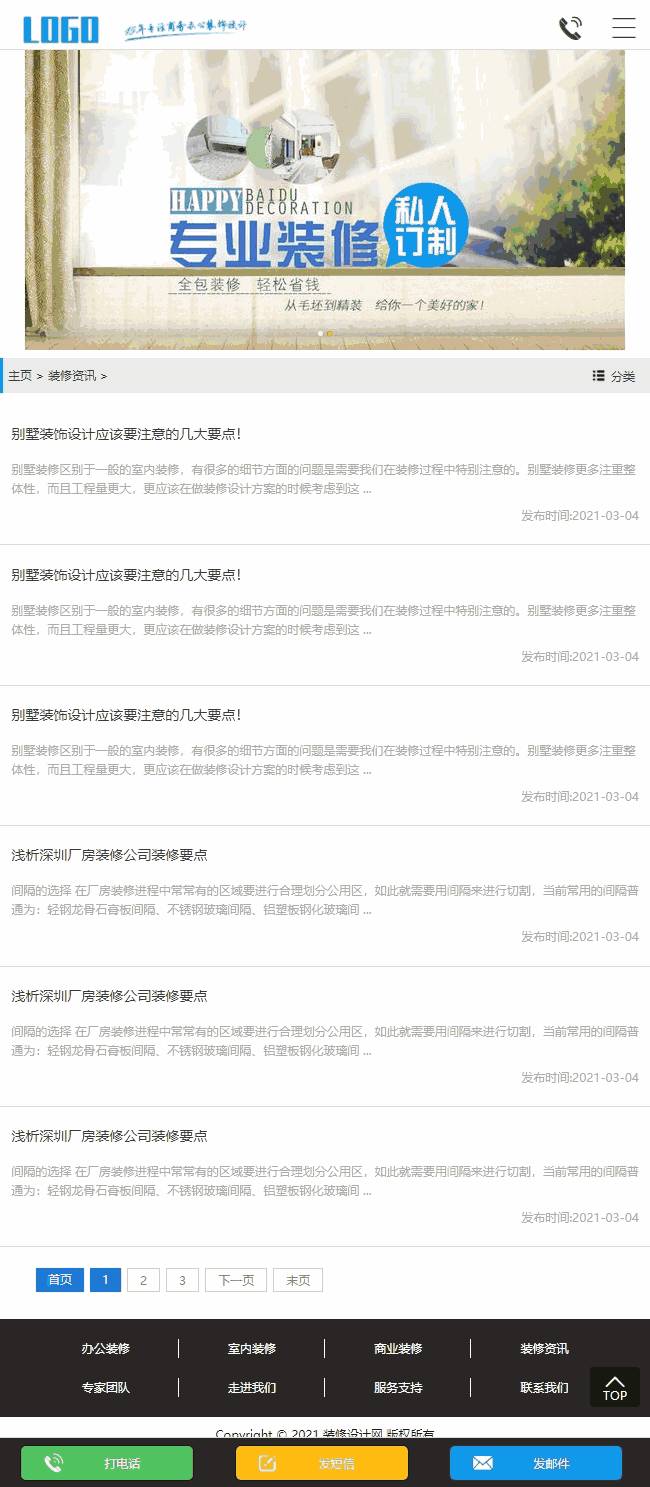The image size is (650, 1487).
Task: Go to 主页 in the breadcrumb
Action: [20, 376]
